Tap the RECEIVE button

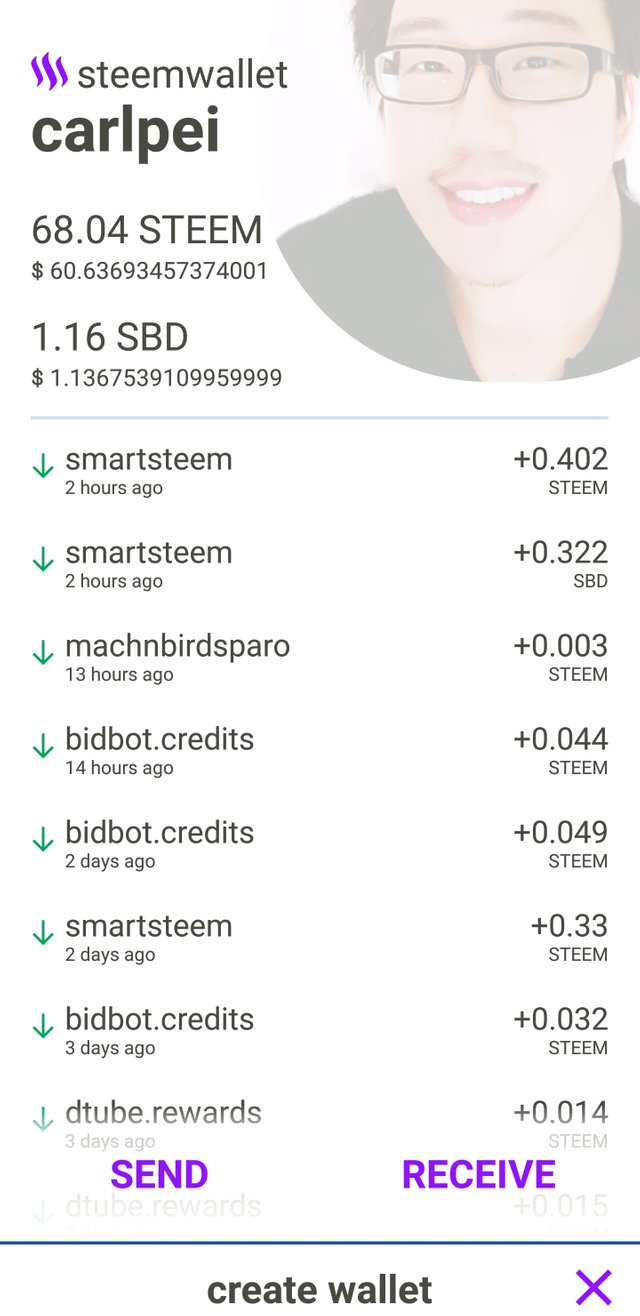click(x=478, y=1174)
